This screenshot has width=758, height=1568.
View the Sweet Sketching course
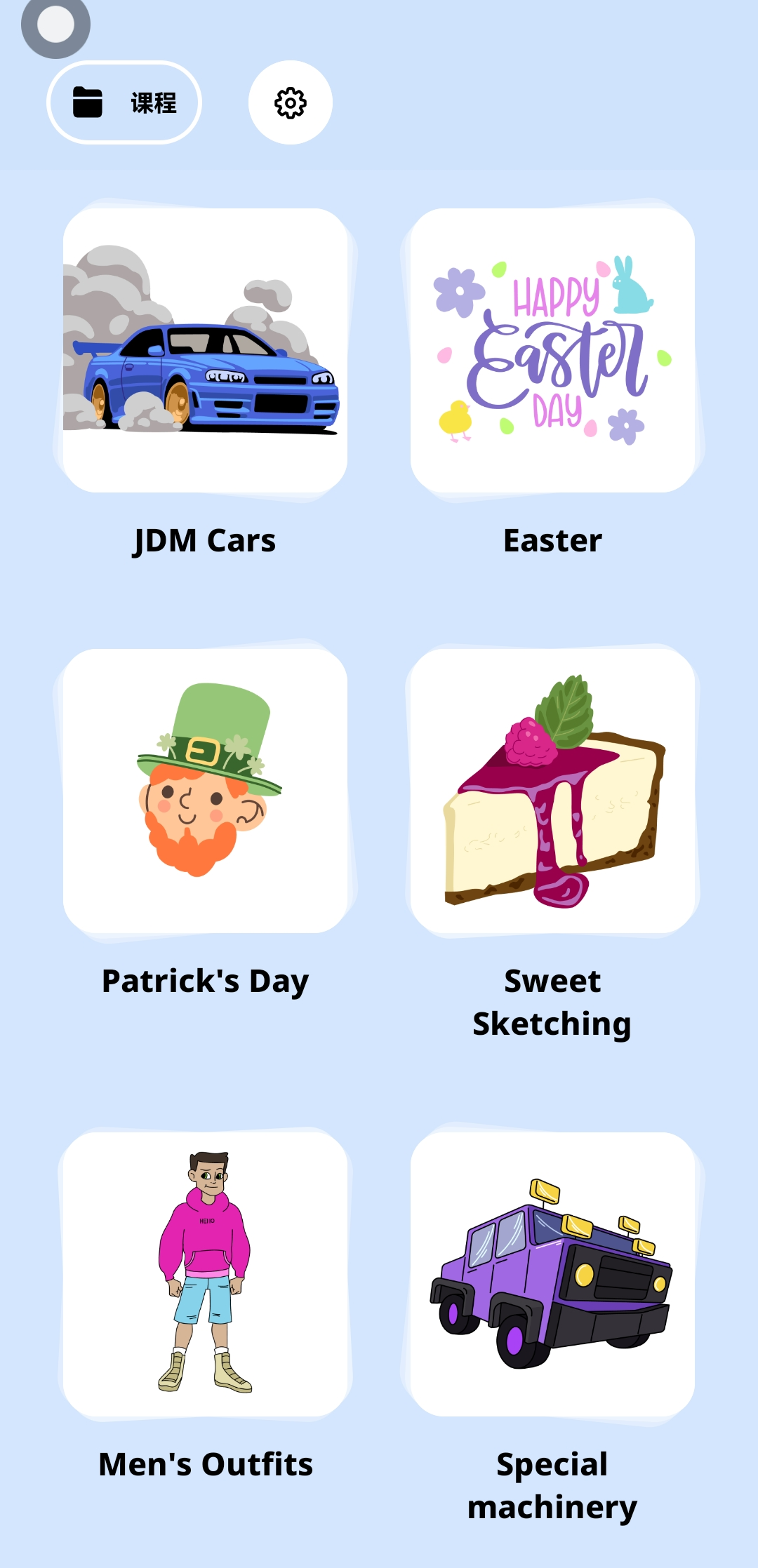pos(552,791)
